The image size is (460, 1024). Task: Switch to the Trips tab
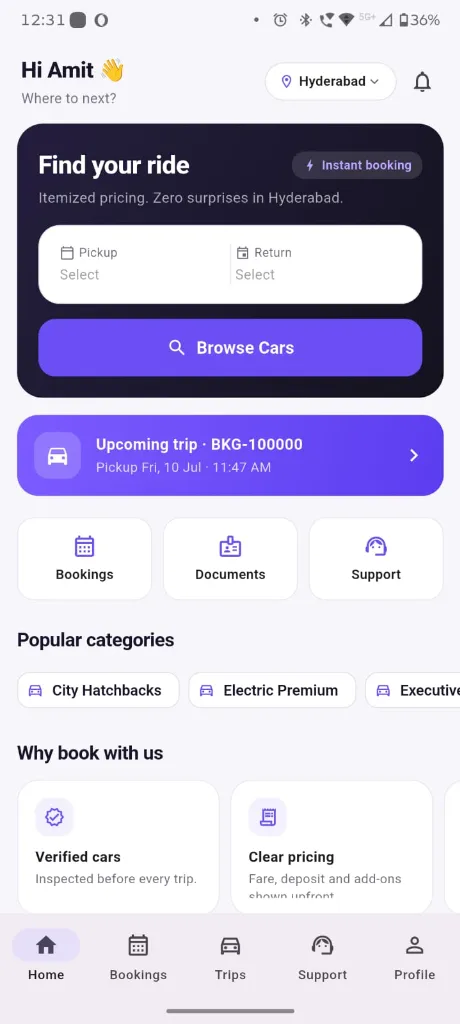(230, 957)
